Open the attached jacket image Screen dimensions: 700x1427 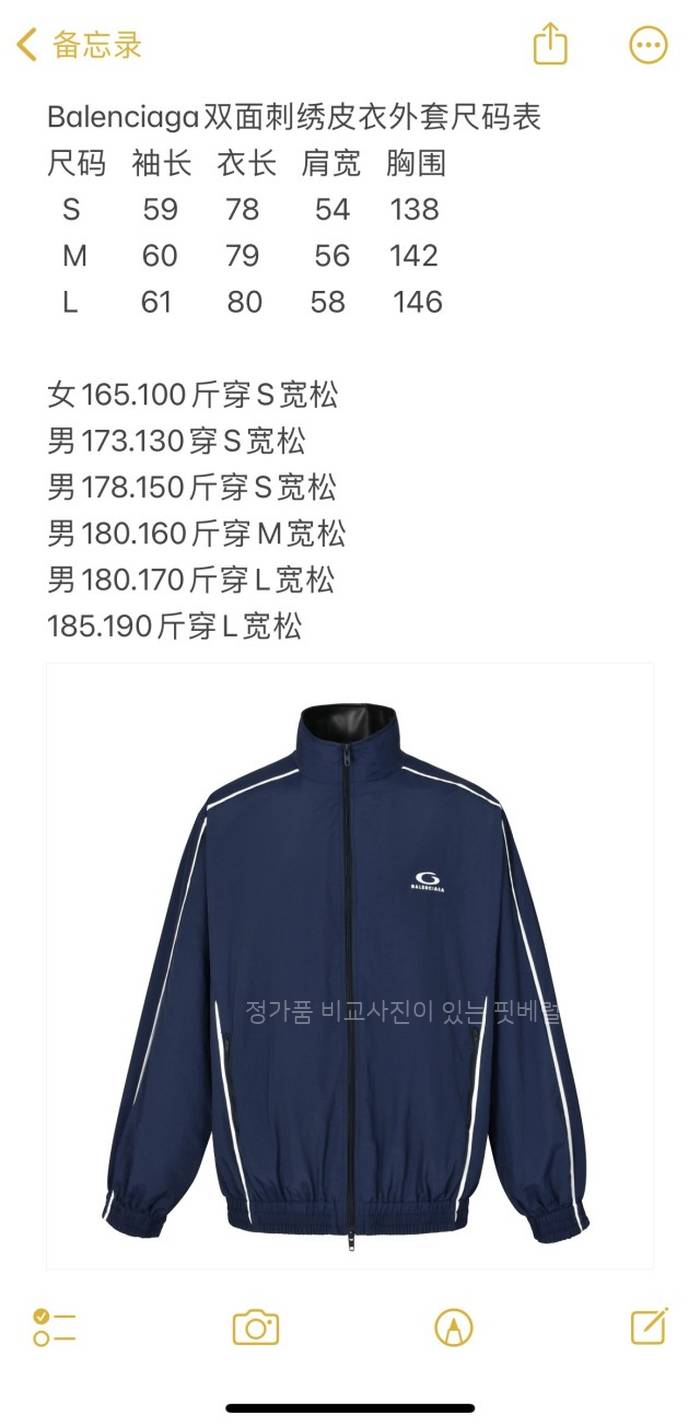coord(350,965)
